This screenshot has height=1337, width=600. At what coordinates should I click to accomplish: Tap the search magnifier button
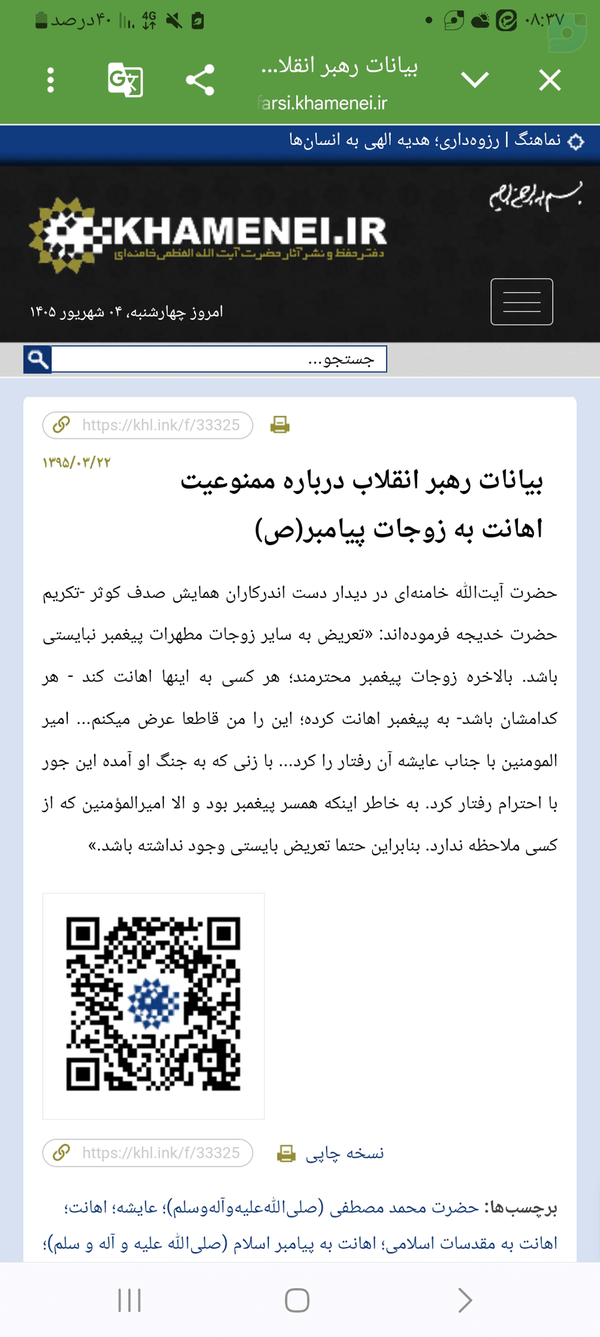37,359
